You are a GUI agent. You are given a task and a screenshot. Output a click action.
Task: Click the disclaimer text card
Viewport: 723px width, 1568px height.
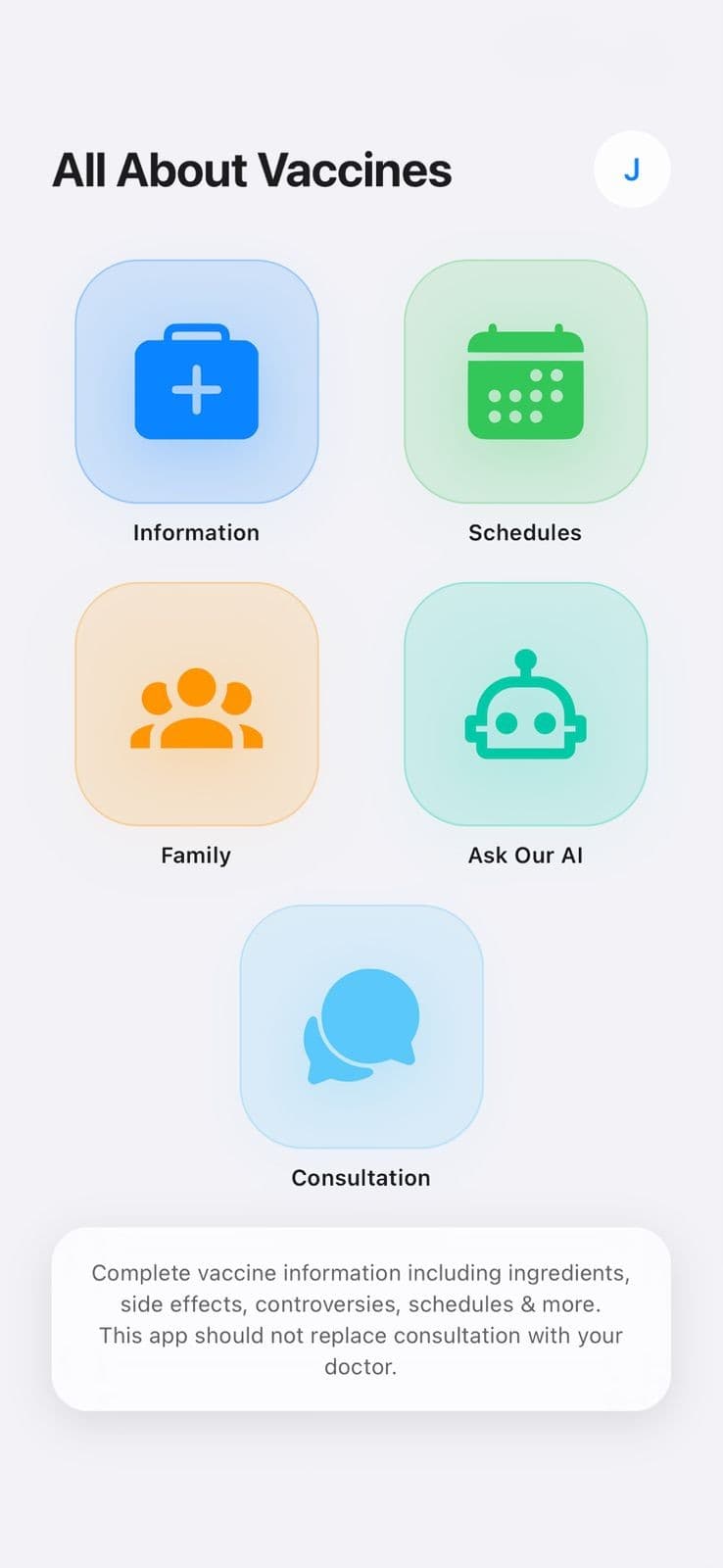tap(361, 1319)
